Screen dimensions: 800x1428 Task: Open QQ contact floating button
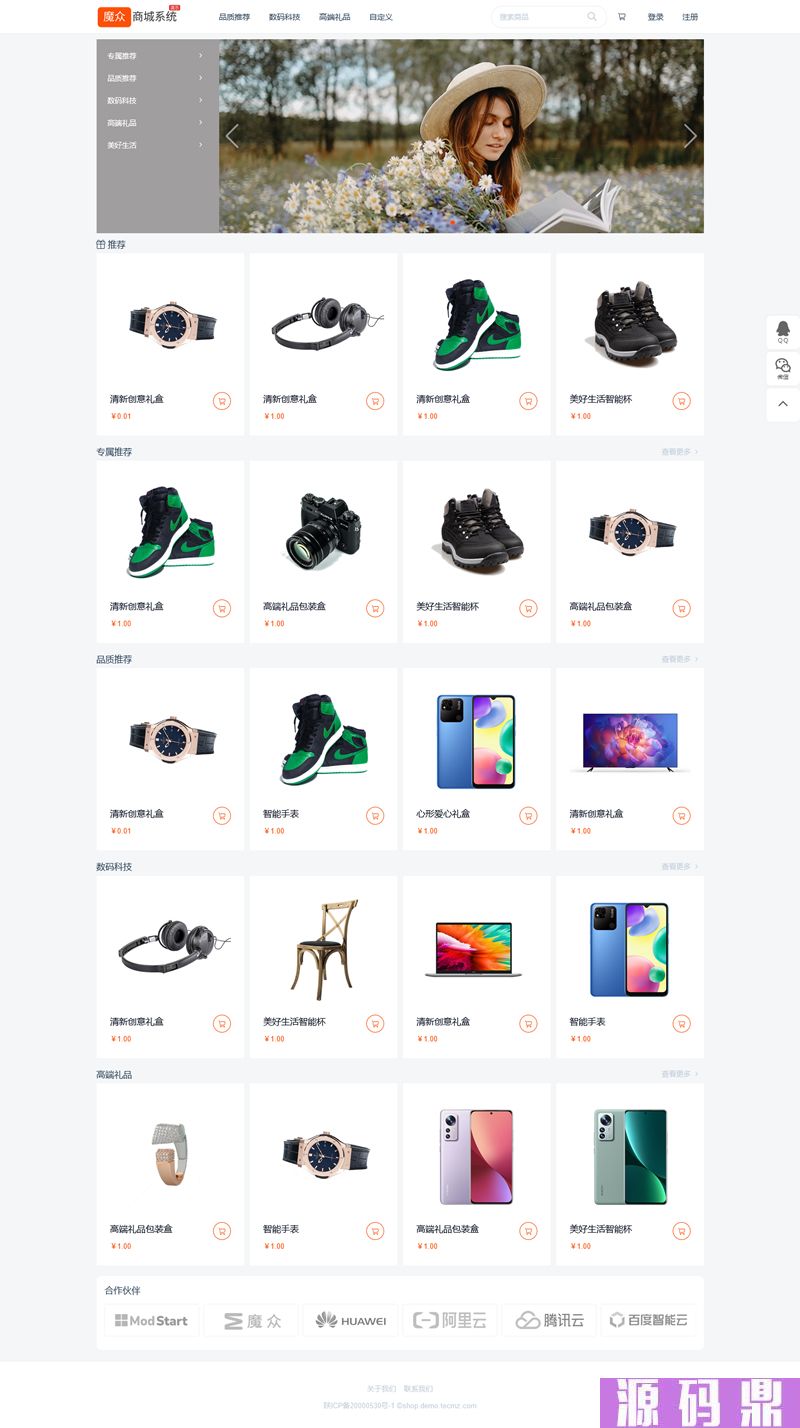pos(783,332)
